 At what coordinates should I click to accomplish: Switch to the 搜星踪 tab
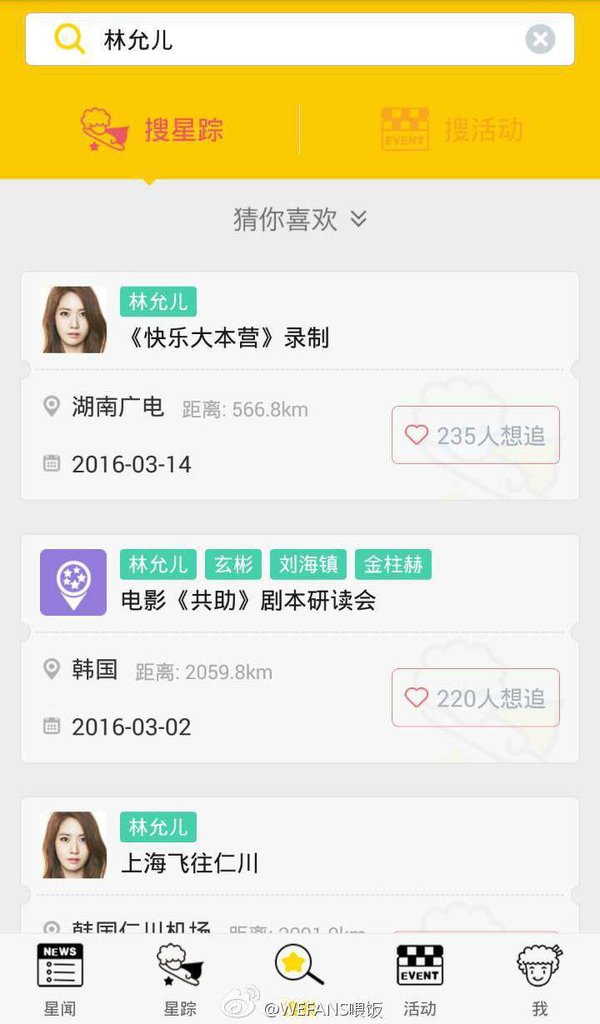point(152,129)
